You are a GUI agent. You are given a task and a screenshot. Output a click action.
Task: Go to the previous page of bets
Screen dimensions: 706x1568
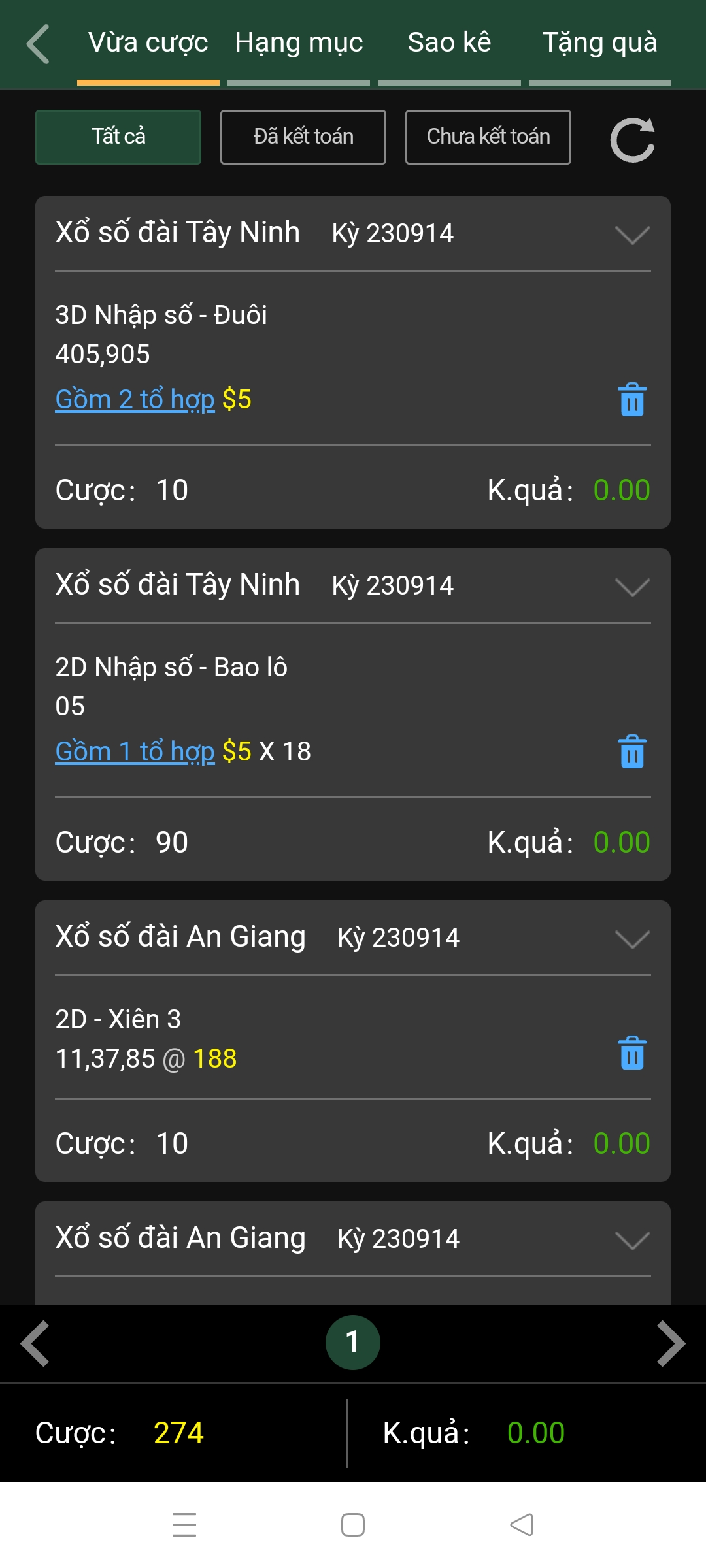tap(35, 1343)
